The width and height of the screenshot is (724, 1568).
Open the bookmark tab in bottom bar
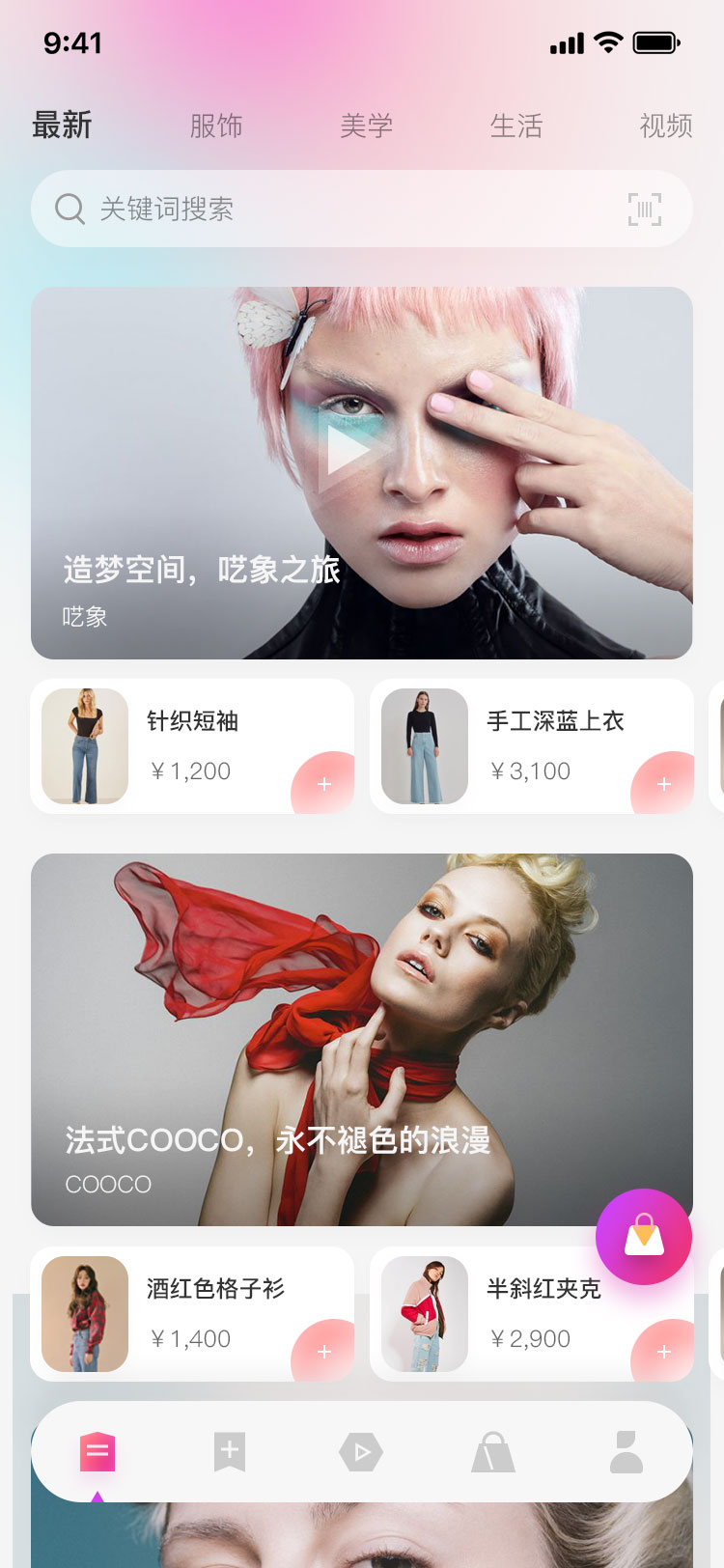click(x=229, y=1451)
